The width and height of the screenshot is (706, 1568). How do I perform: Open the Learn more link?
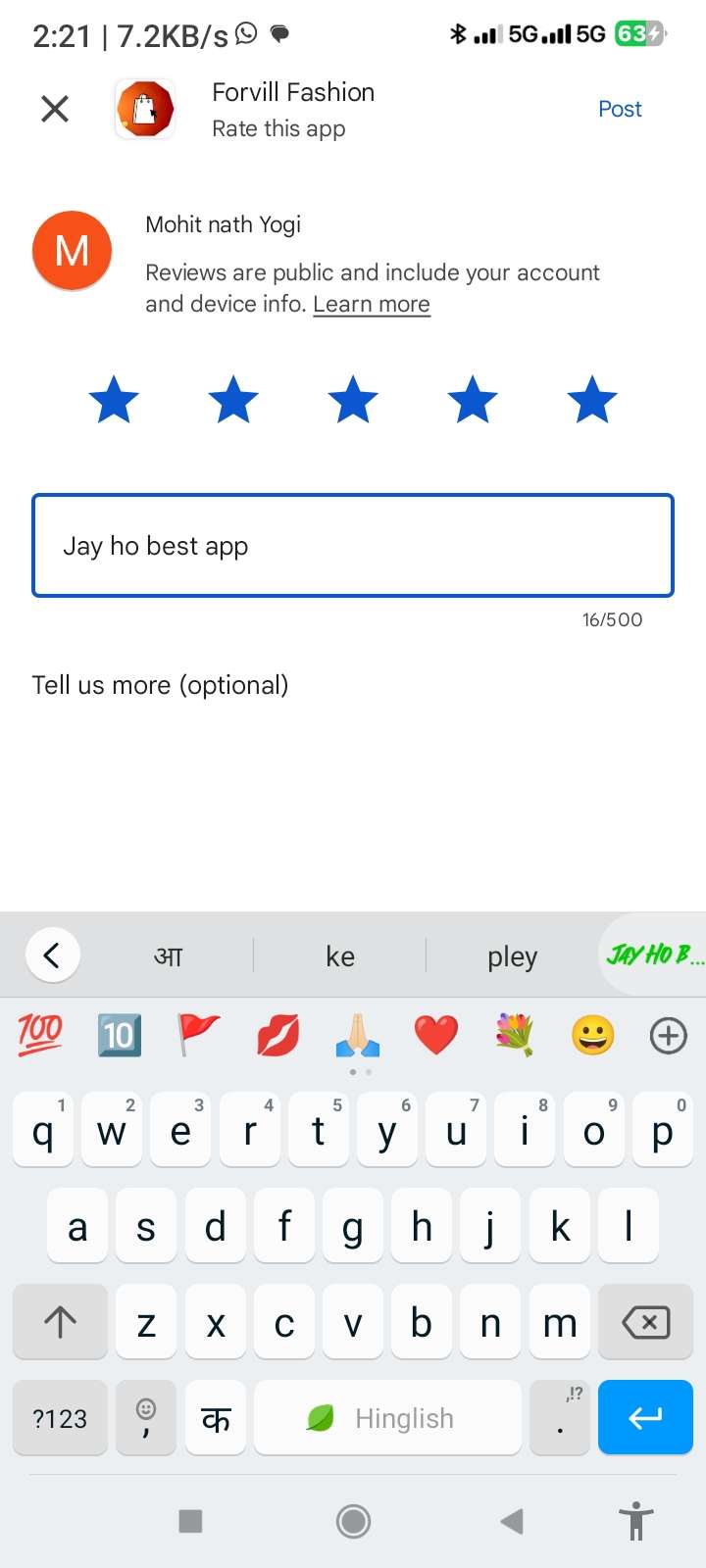[371, 304]
